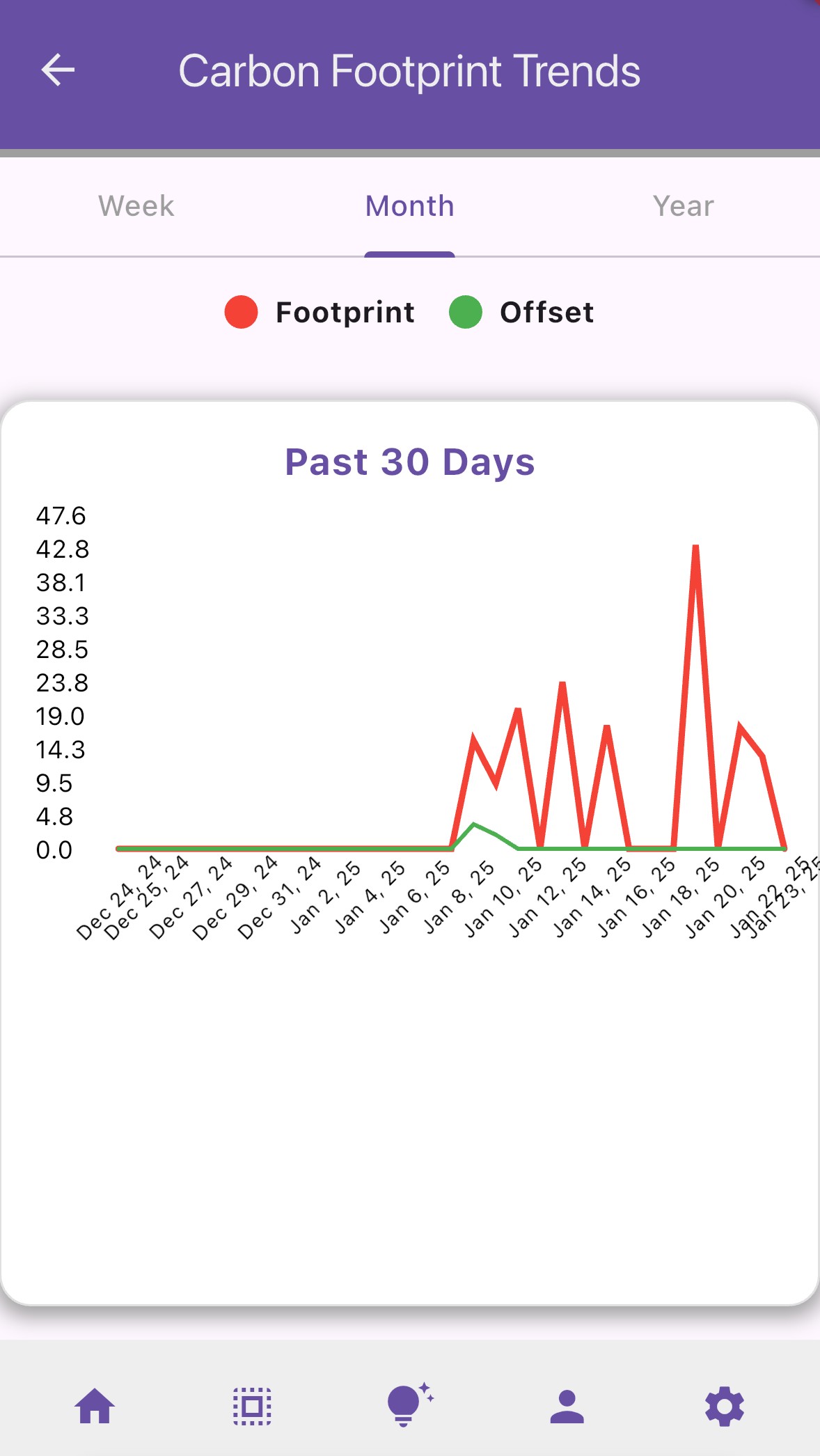Switch to the Year tab
The image size is (820, 1456).
pyautogui.click(x=683, y=207)
